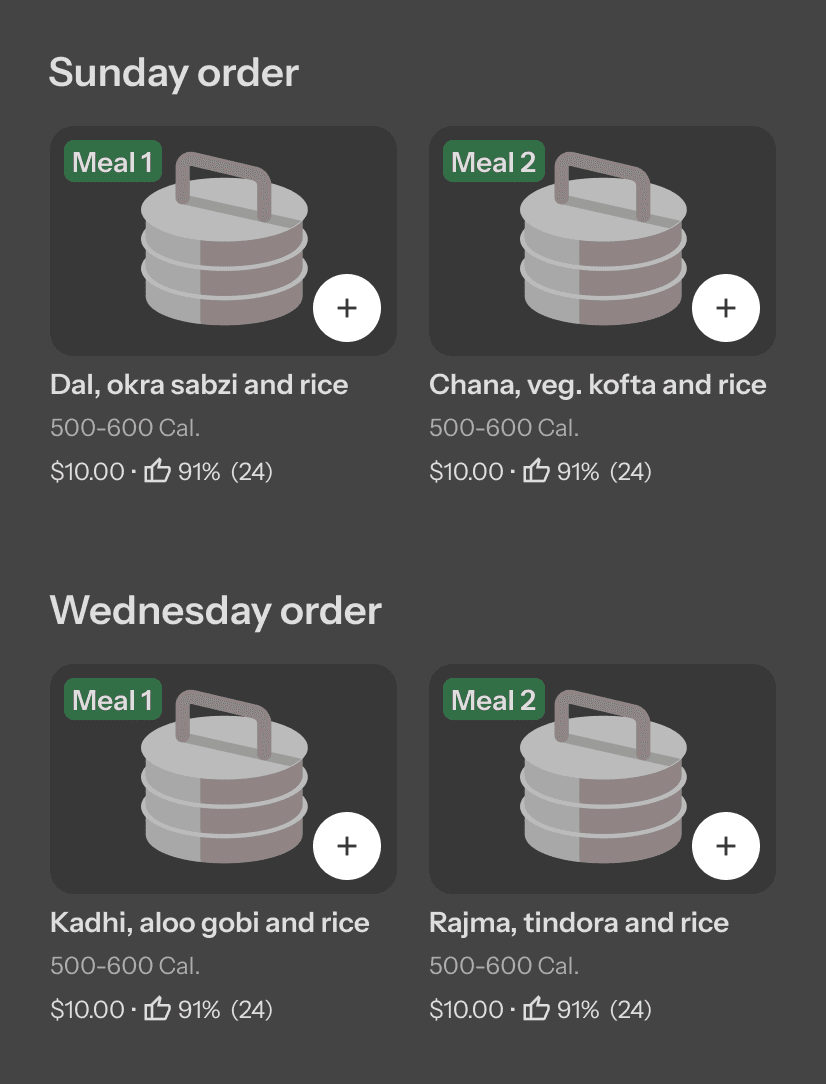Add Dal, okra sabzi and rice to order

(347, 308)
